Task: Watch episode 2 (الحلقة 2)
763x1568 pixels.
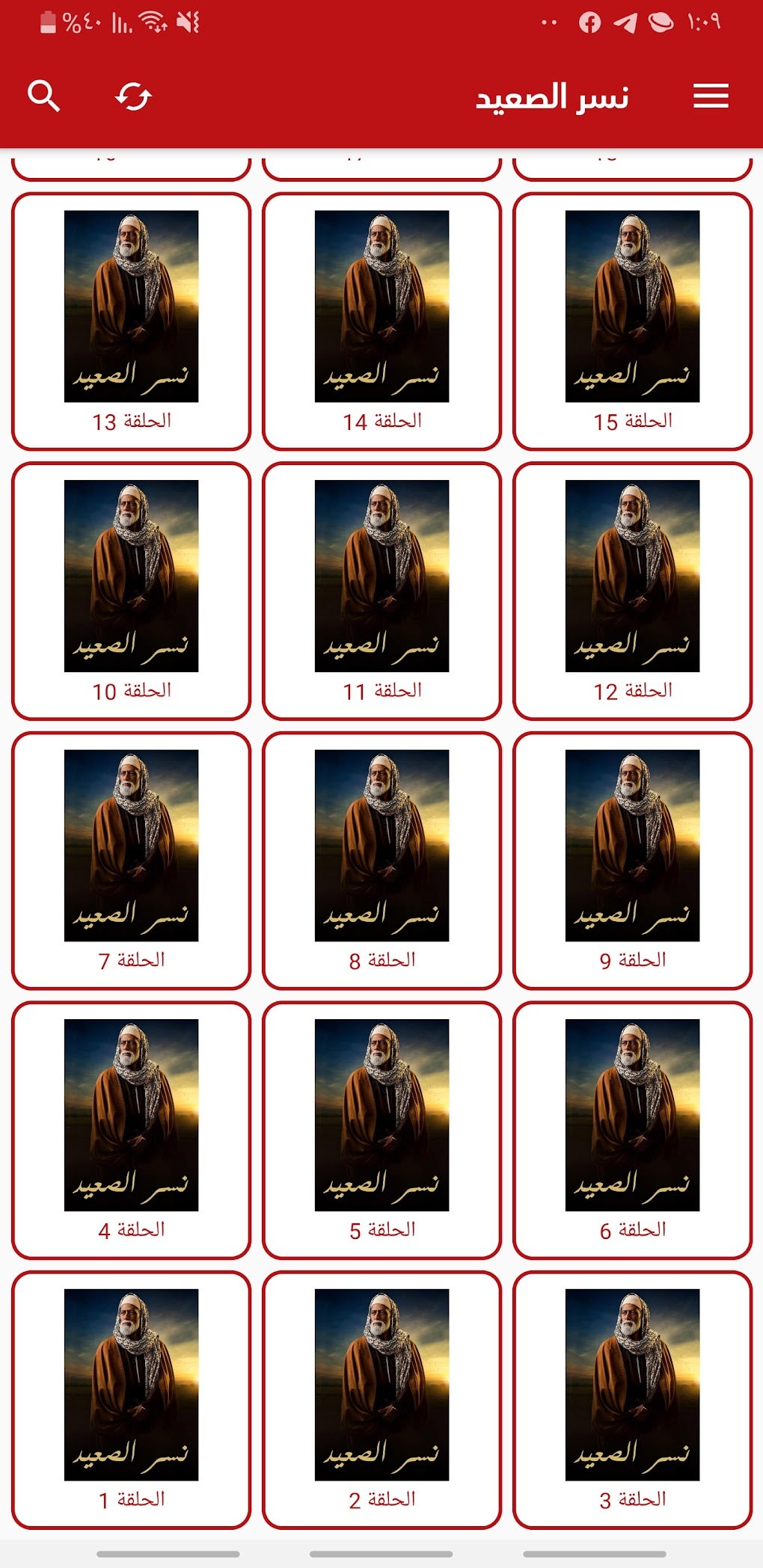Action: [x=382, y=1401]
